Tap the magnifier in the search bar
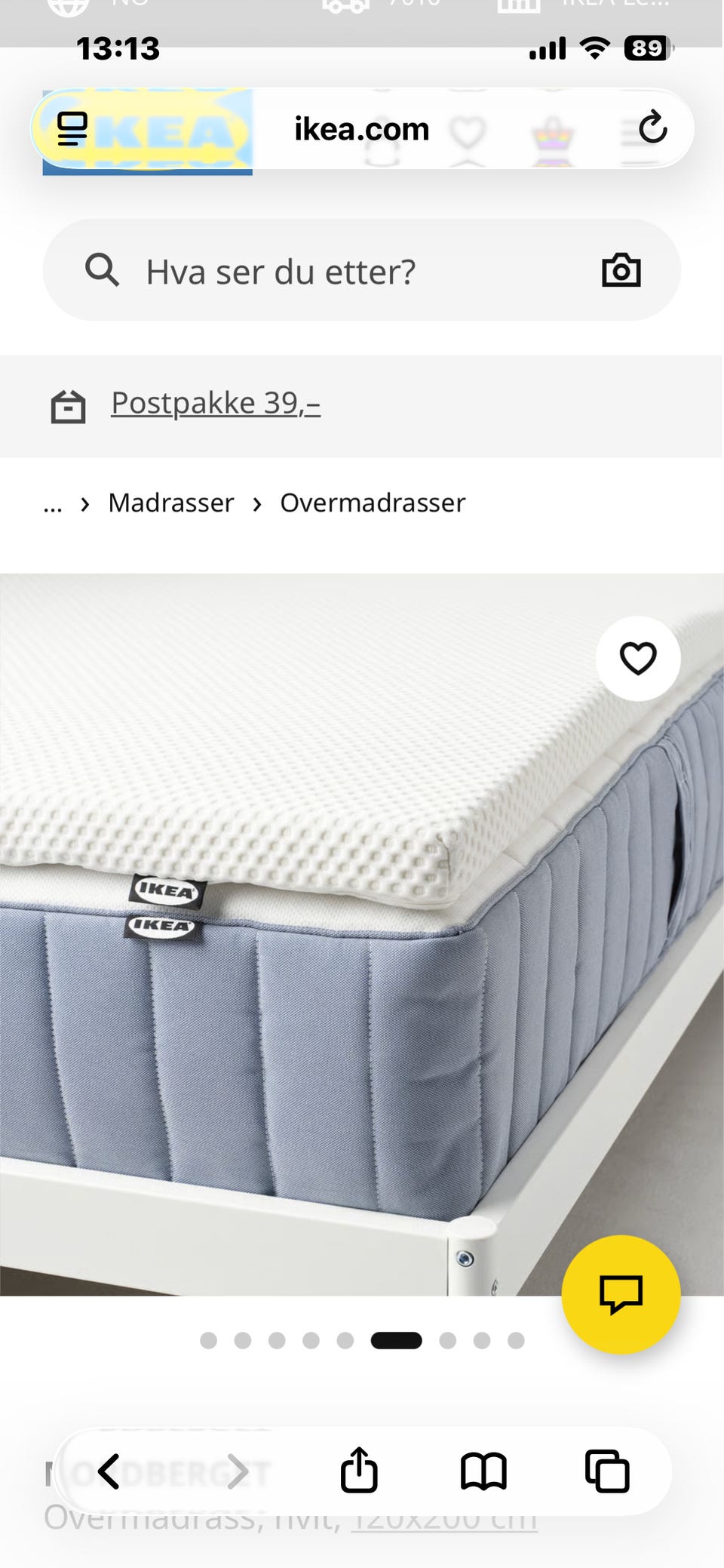The width and height of the screenshot is (724, 1568). click(x=103, y=270)
